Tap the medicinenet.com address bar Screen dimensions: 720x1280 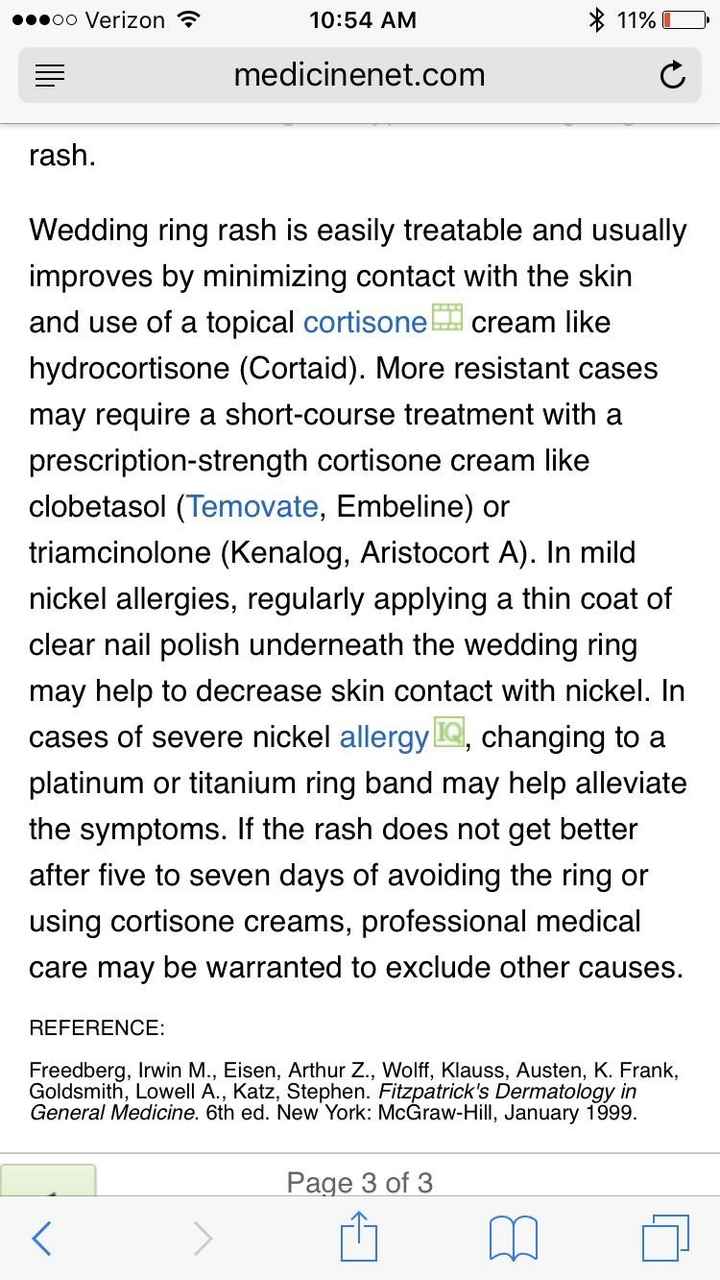point(359,75)
